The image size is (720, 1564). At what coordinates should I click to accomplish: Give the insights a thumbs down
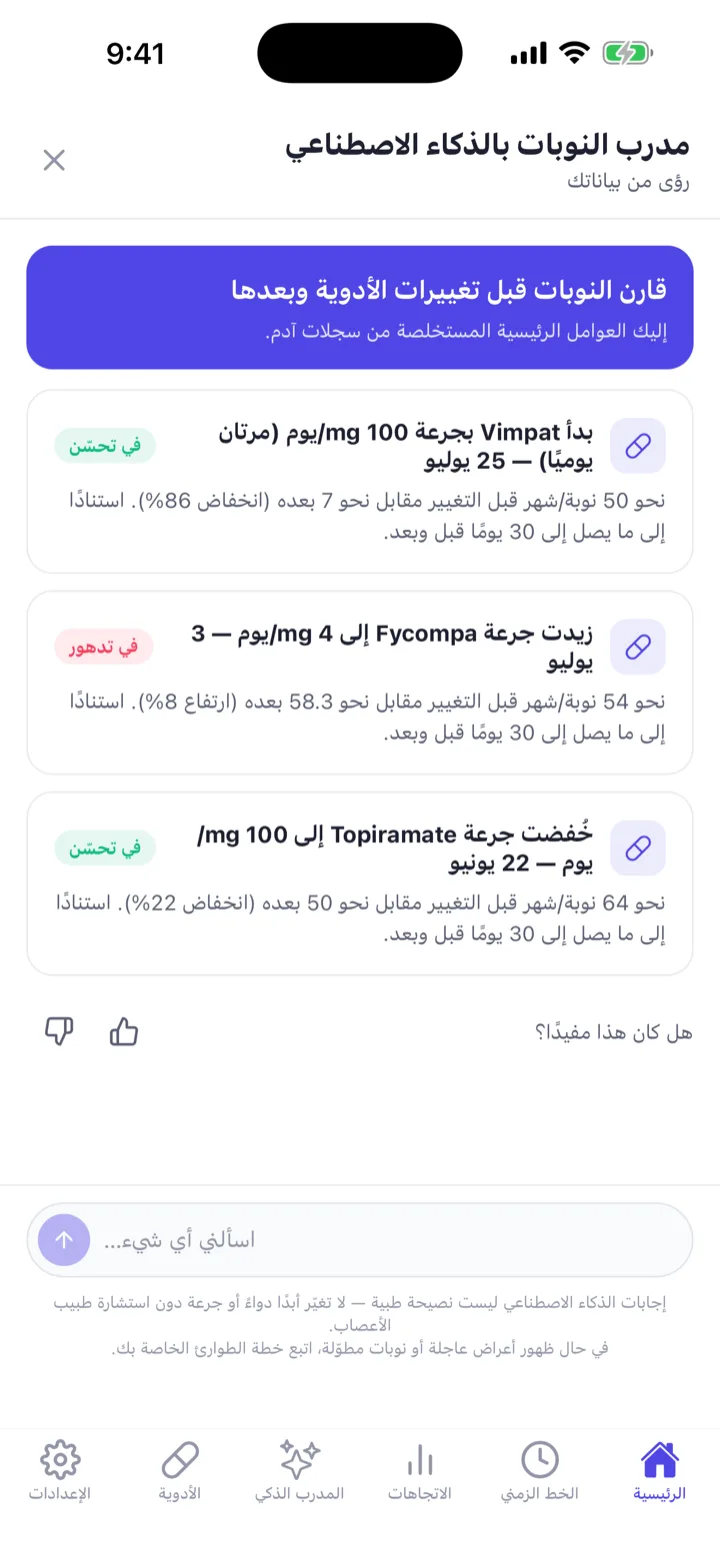click(60, 1032)
